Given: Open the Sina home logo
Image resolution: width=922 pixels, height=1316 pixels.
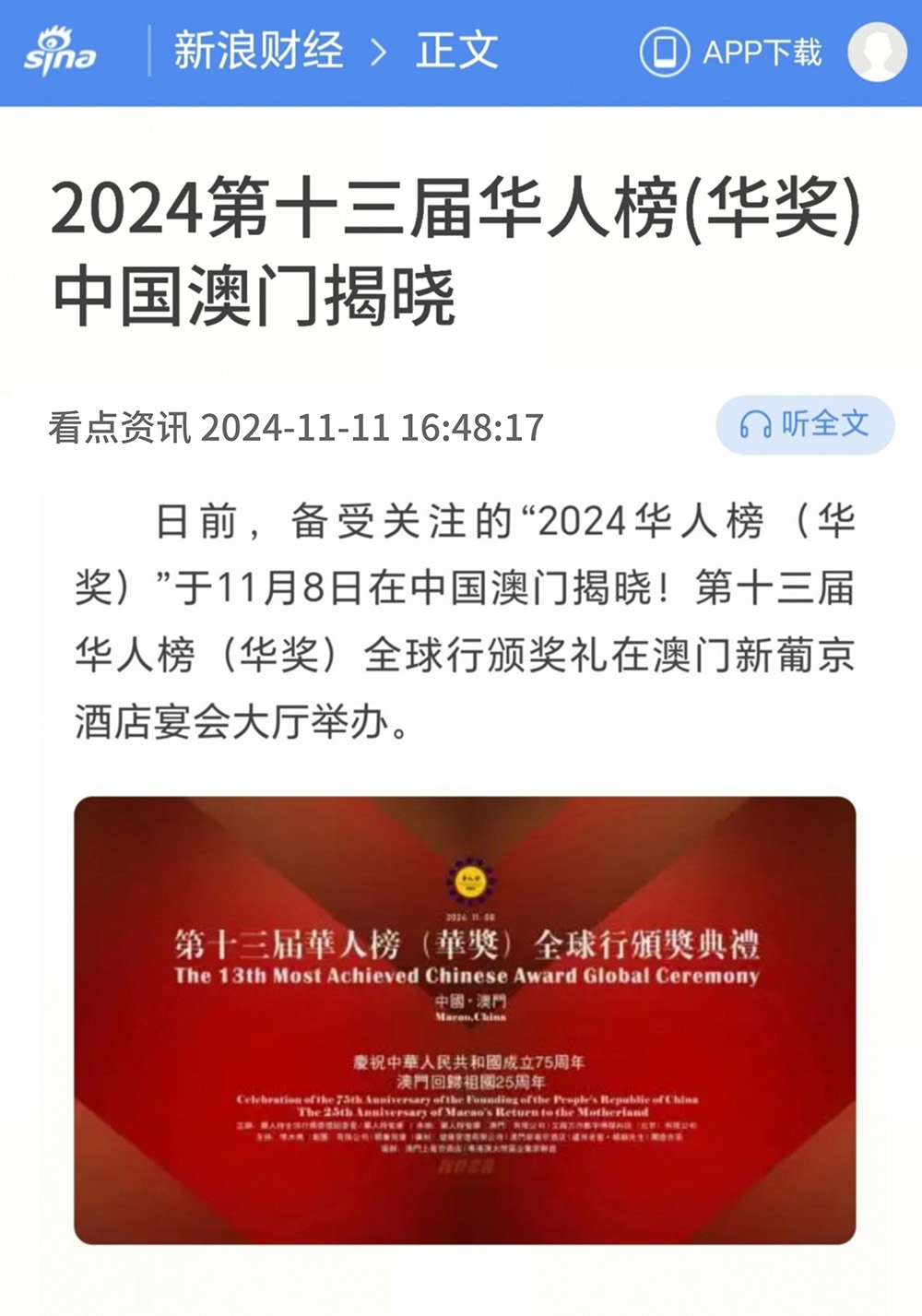Looking at the screenshot, I should pyautogui.click(x=60, y=52).
